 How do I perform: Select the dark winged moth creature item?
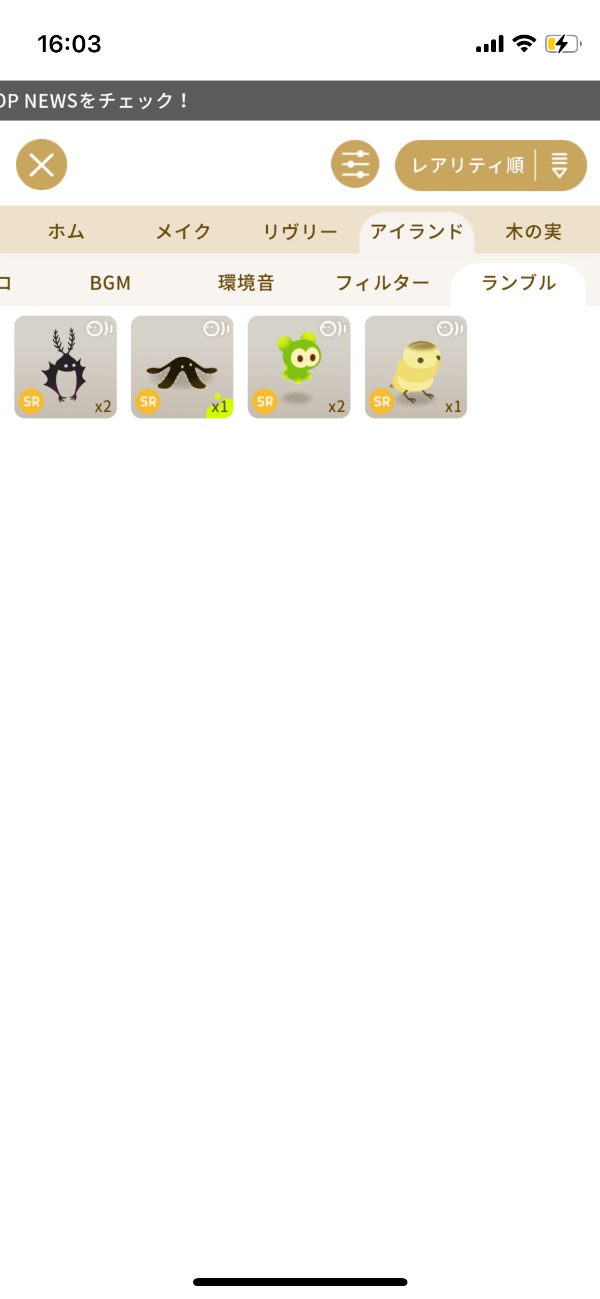(x=182, y=367)
